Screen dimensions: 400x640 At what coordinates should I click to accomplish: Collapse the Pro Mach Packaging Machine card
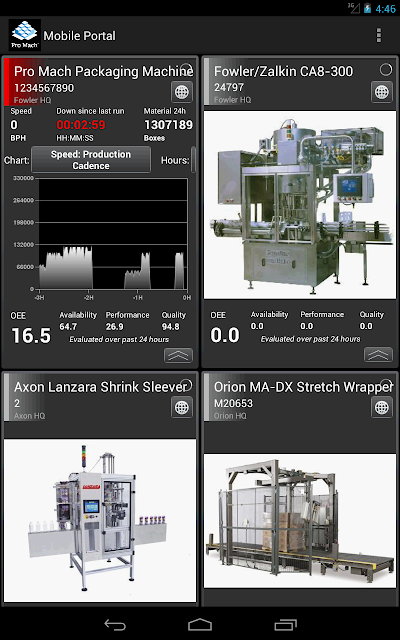pyautogui.click(x=178, y=356)
